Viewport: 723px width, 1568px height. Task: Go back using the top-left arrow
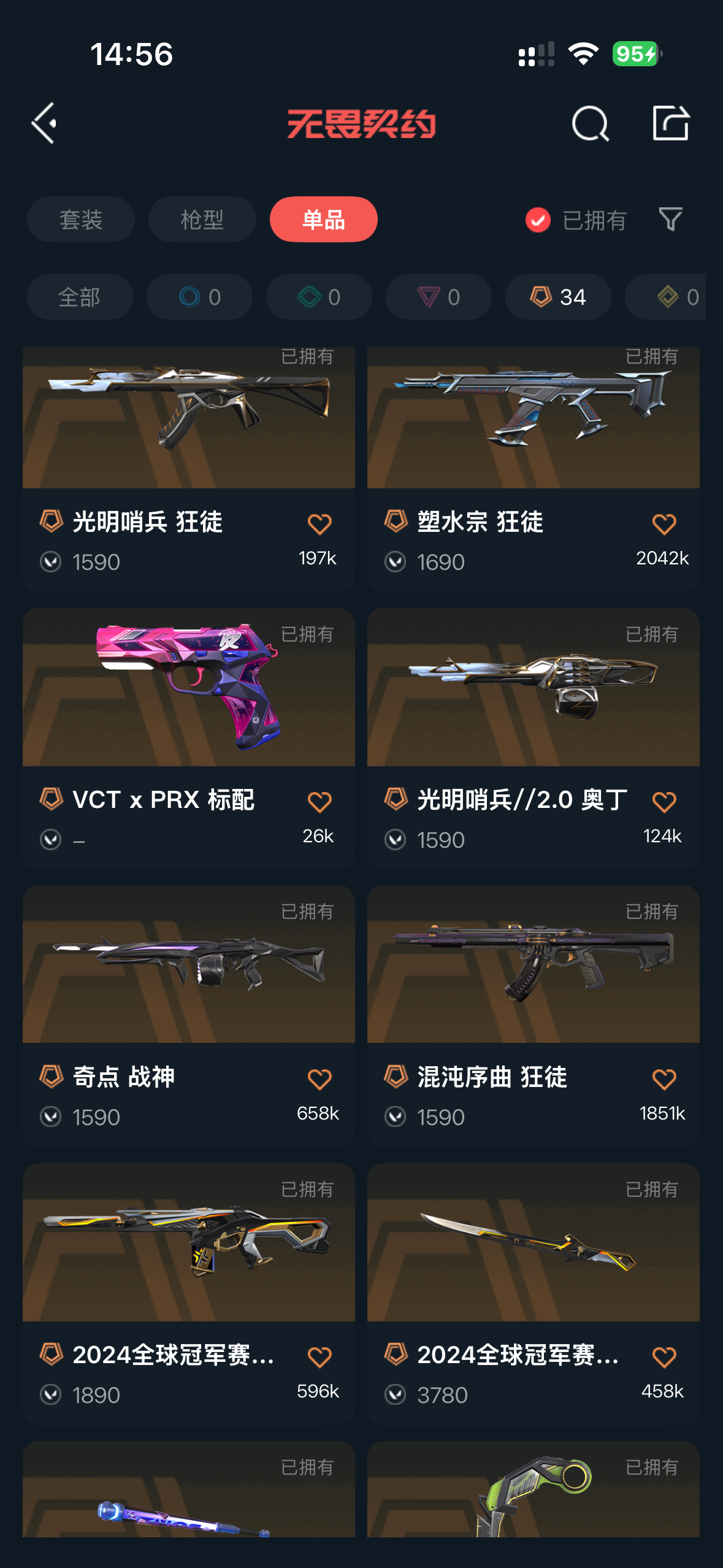pos(44,123)
